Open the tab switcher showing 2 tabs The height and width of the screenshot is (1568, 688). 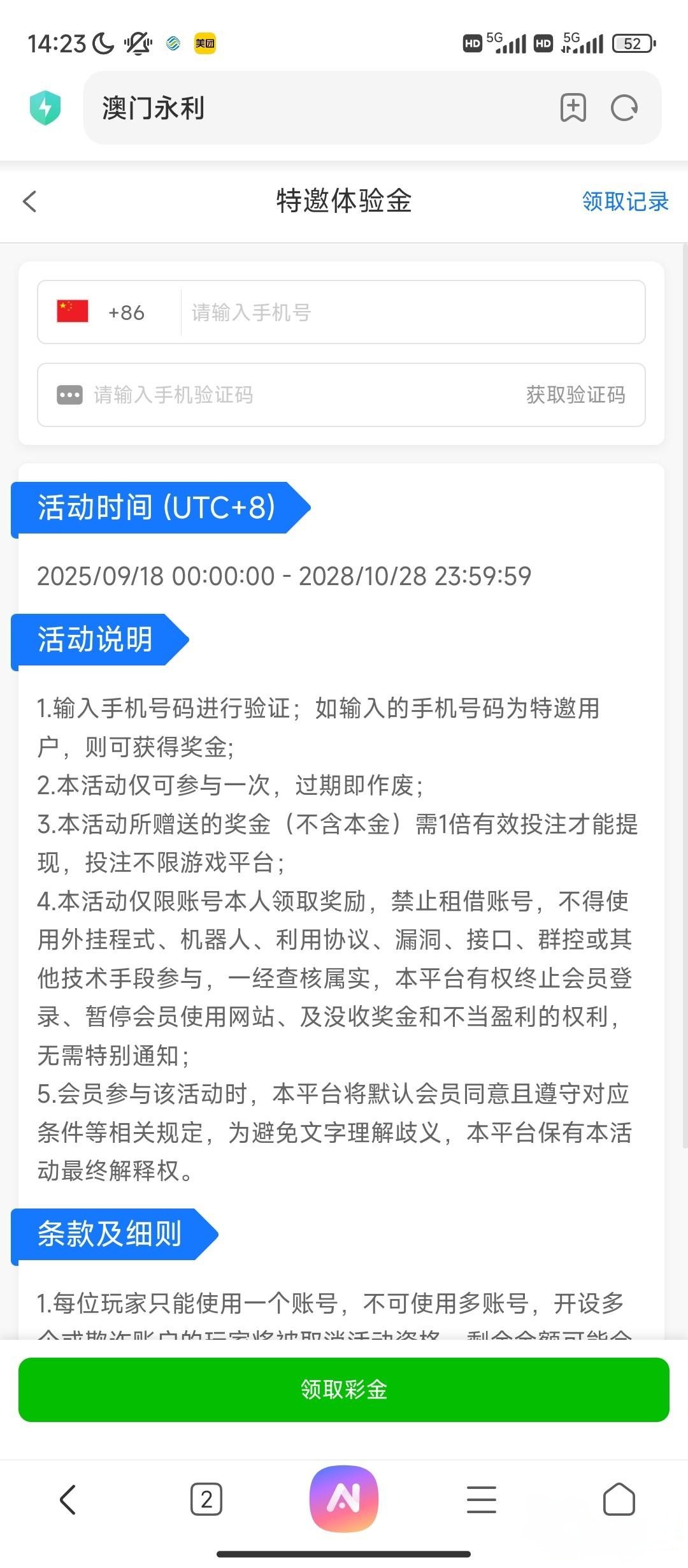coord(206,1499)
